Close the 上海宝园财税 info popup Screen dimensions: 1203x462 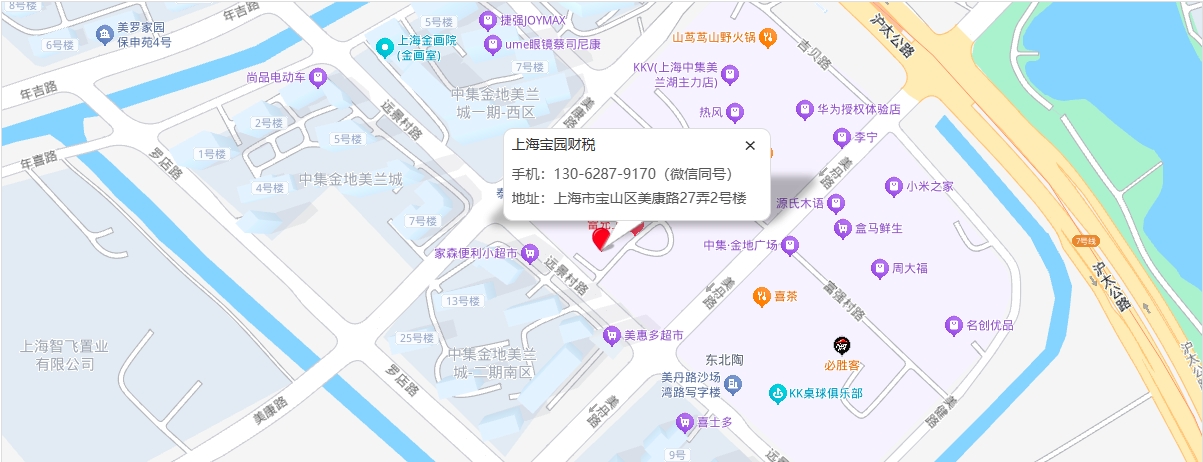tap(750, 146)
